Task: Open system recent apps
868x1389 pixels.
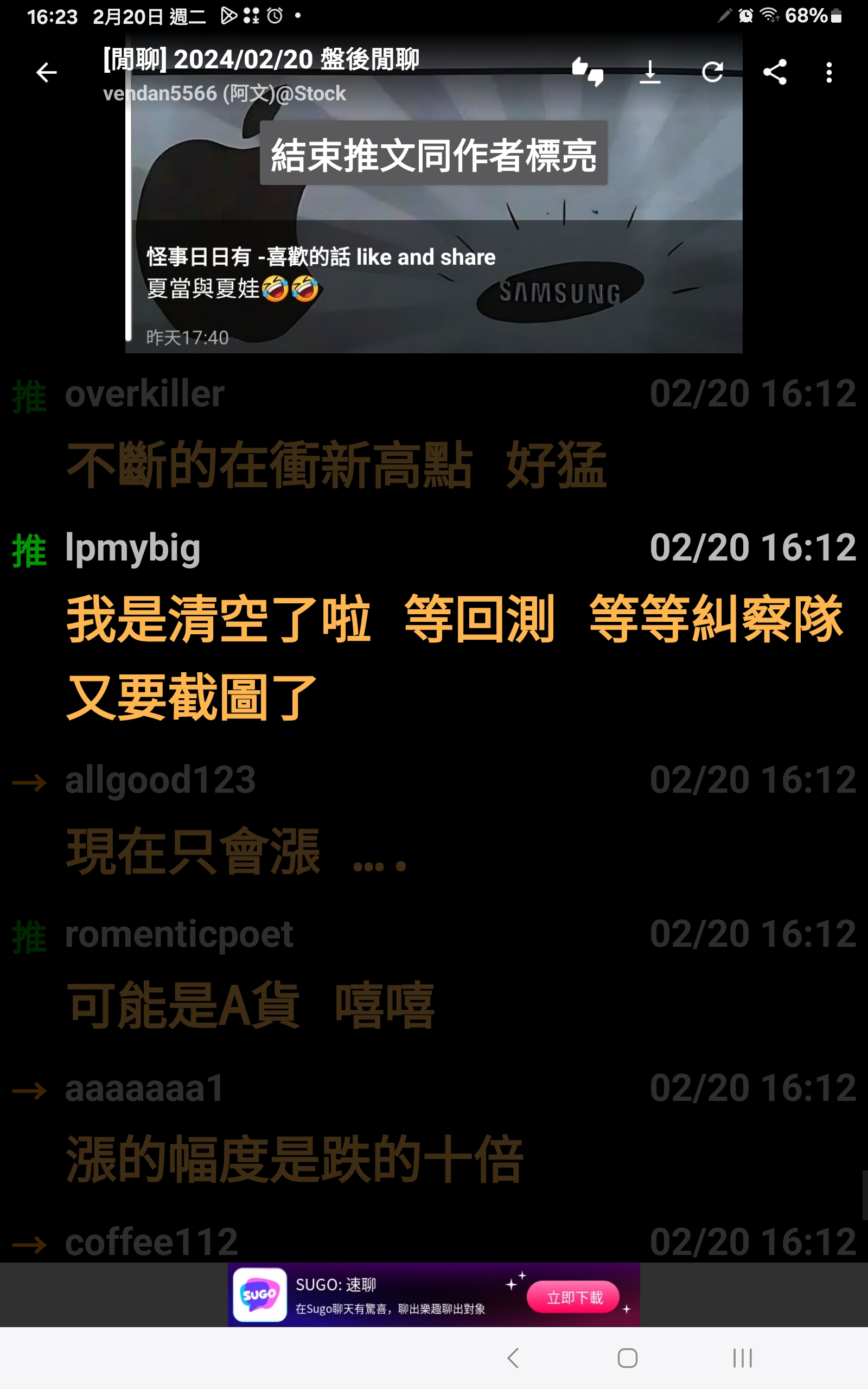Action: point(742,1358)
